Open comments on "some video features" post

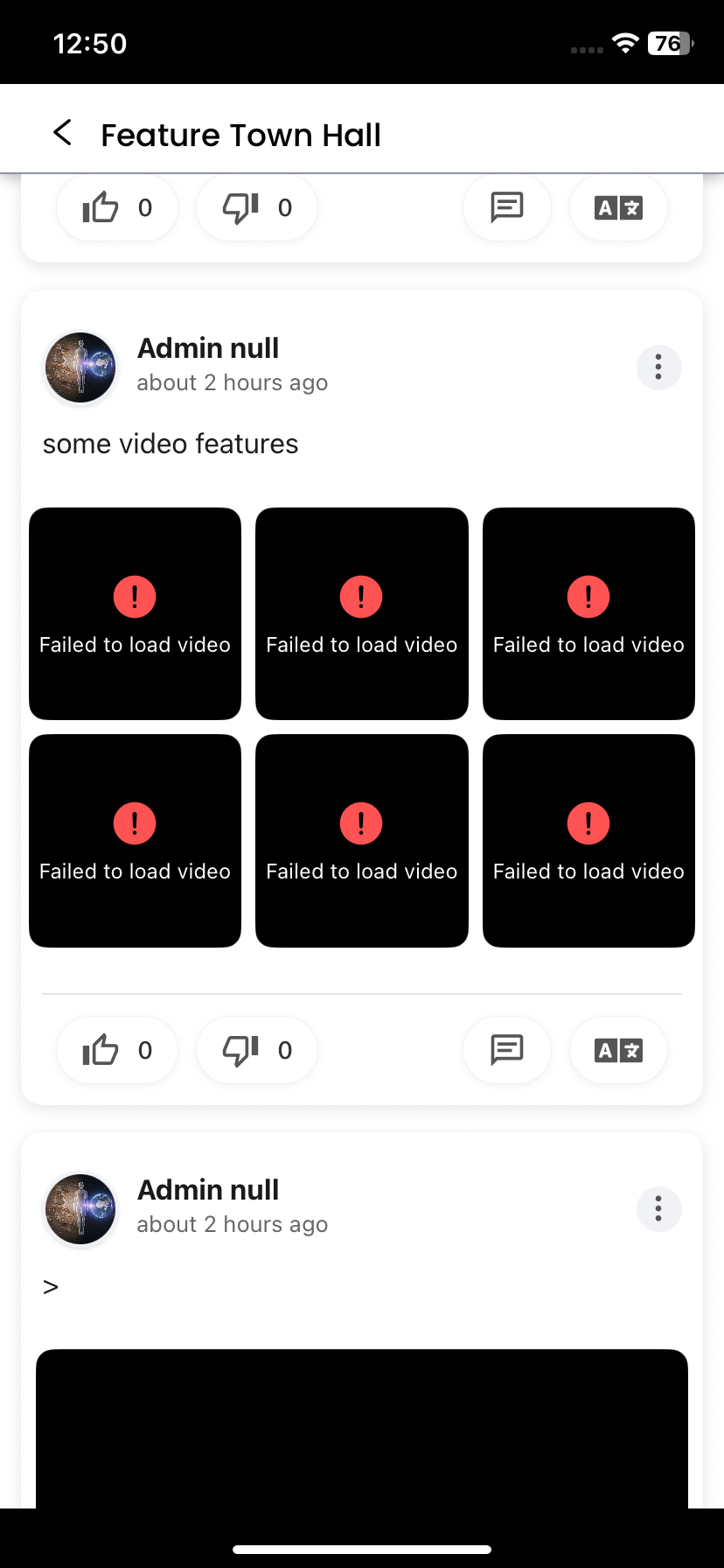(507, 1049)
